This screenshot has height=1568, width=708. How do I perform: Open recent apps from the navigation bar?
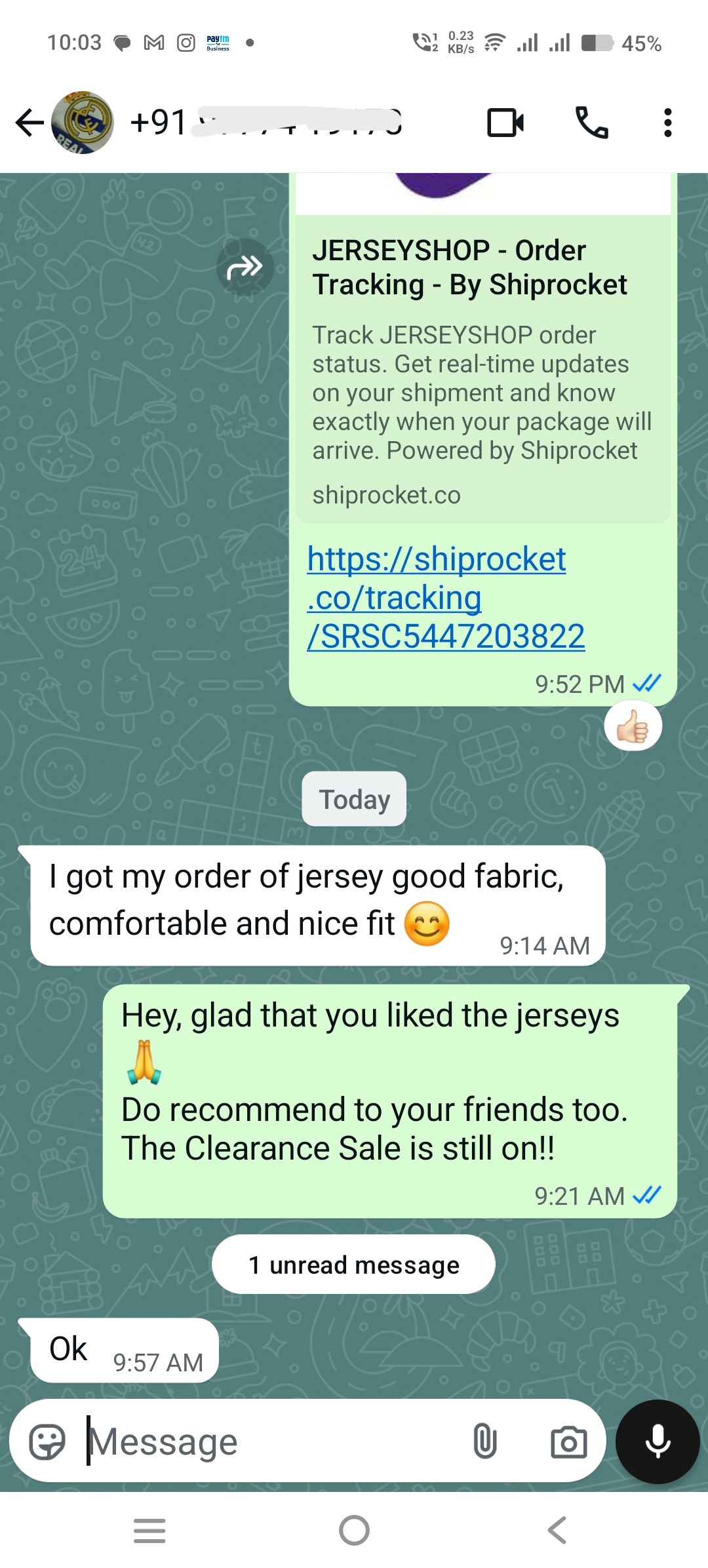point(149,1531)
